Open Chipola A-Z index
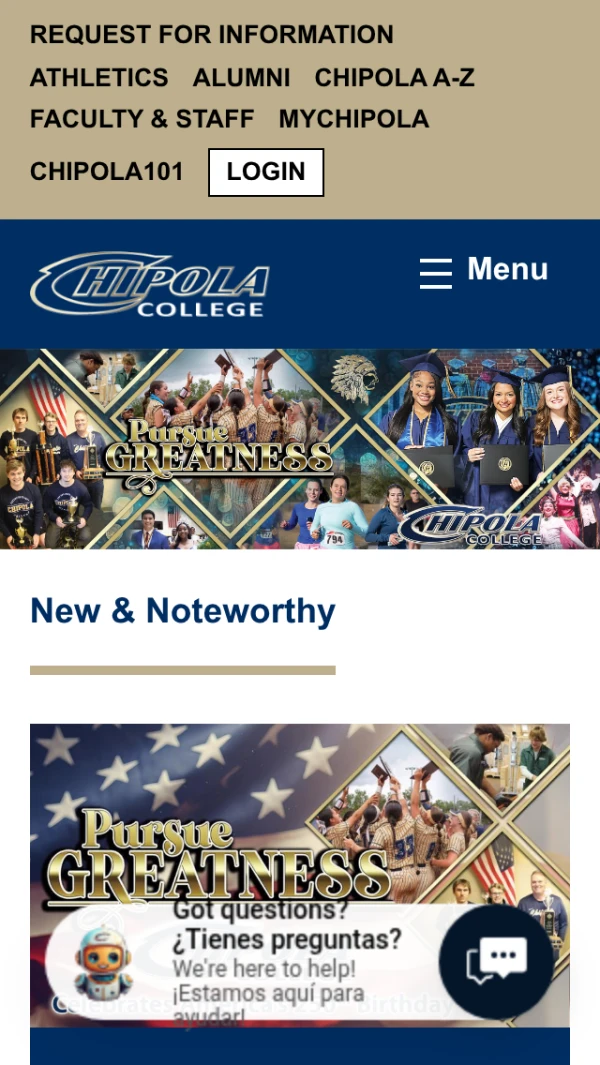 pyautogui.click(x=394, y=78)
